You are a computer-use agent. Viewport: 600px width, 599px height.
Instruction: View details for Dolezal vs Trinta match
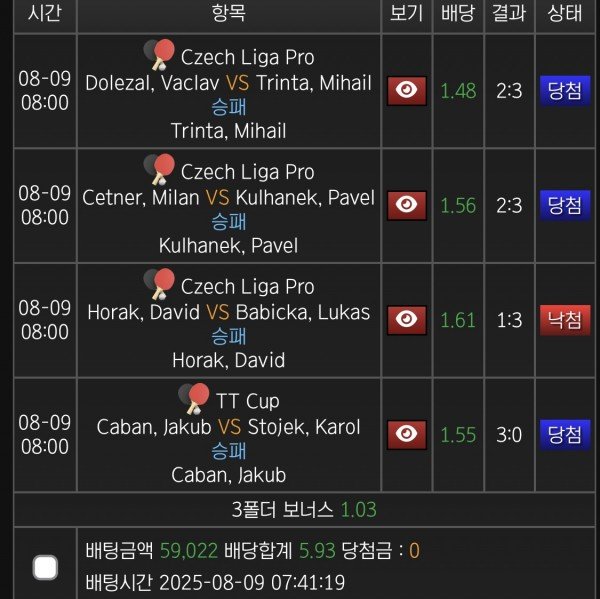(406, 91)
